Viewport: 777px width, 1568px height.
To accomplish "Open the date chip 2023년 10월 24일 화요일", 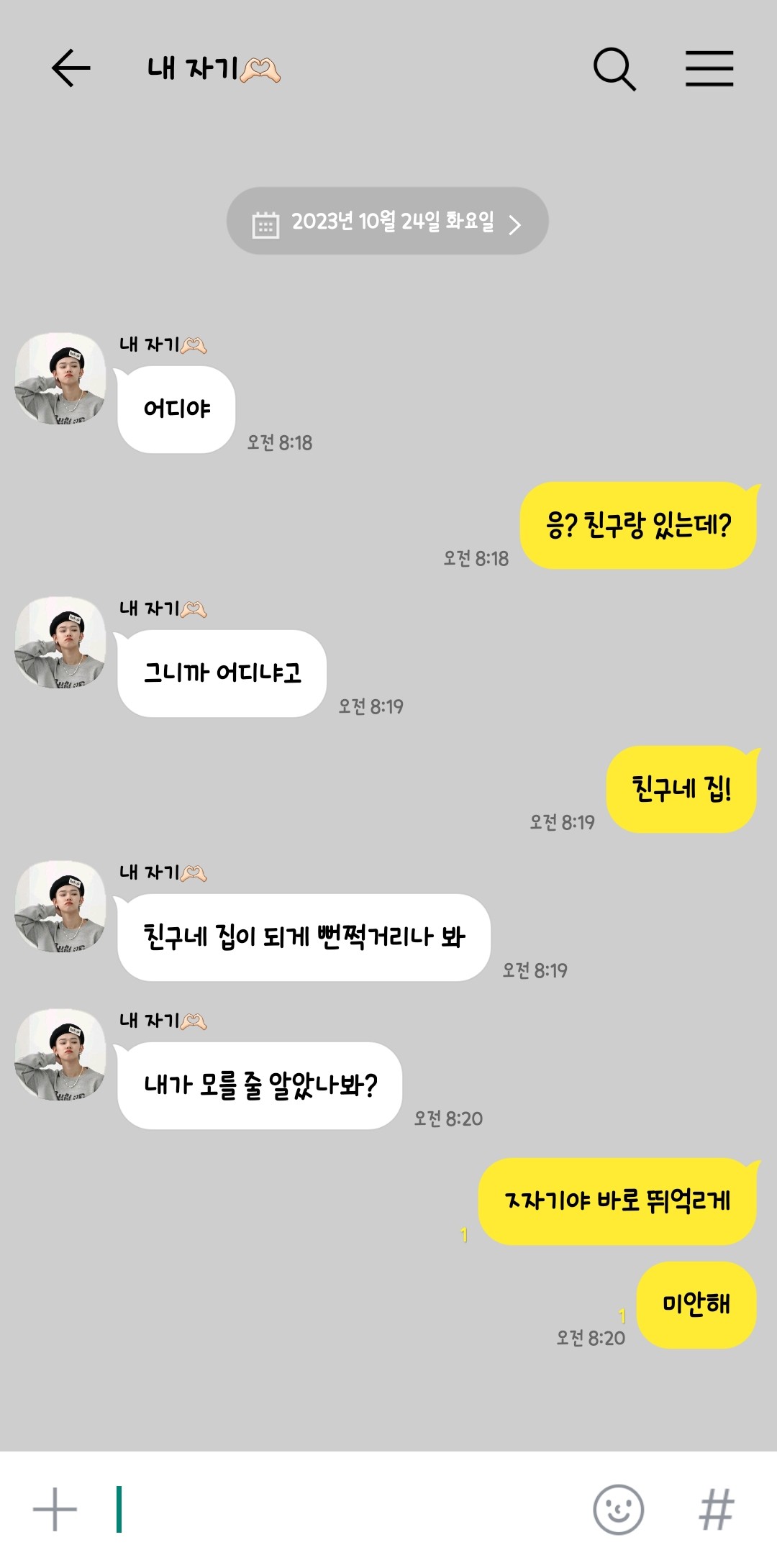I will click(388, 222).
